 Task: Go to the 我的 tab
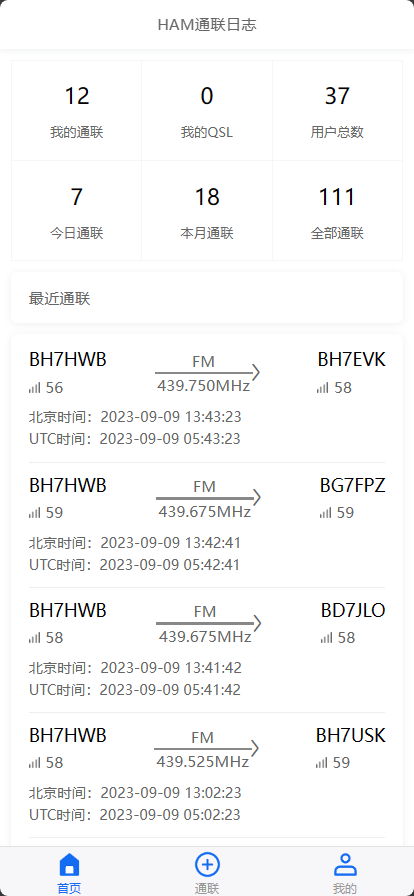[x=345, y=873]
